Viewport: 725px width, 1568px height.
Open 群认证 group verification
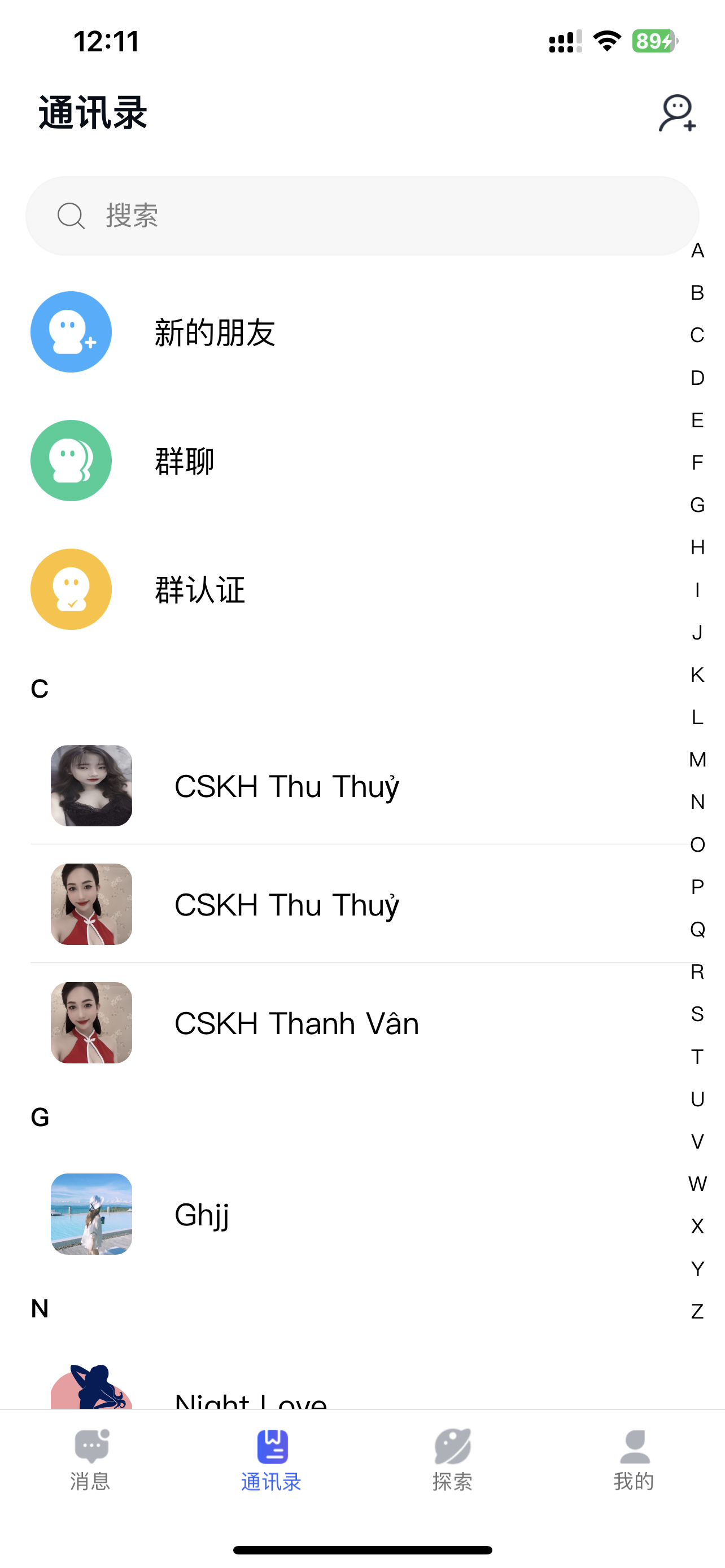[x=199, y=590]
